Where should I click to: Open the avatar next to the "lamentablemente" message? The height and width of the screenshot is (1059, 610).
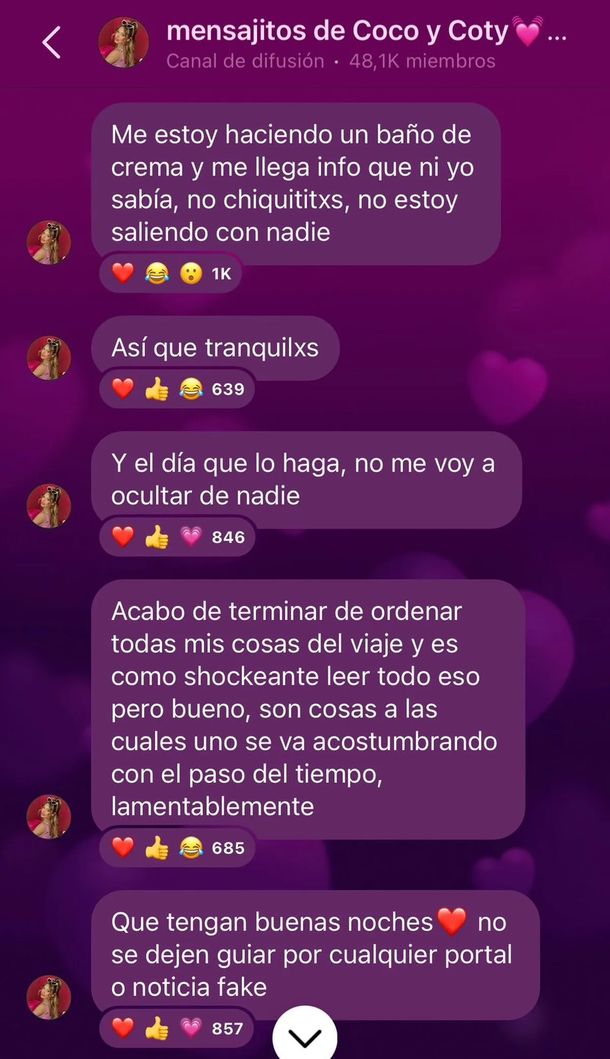point(49,817)
